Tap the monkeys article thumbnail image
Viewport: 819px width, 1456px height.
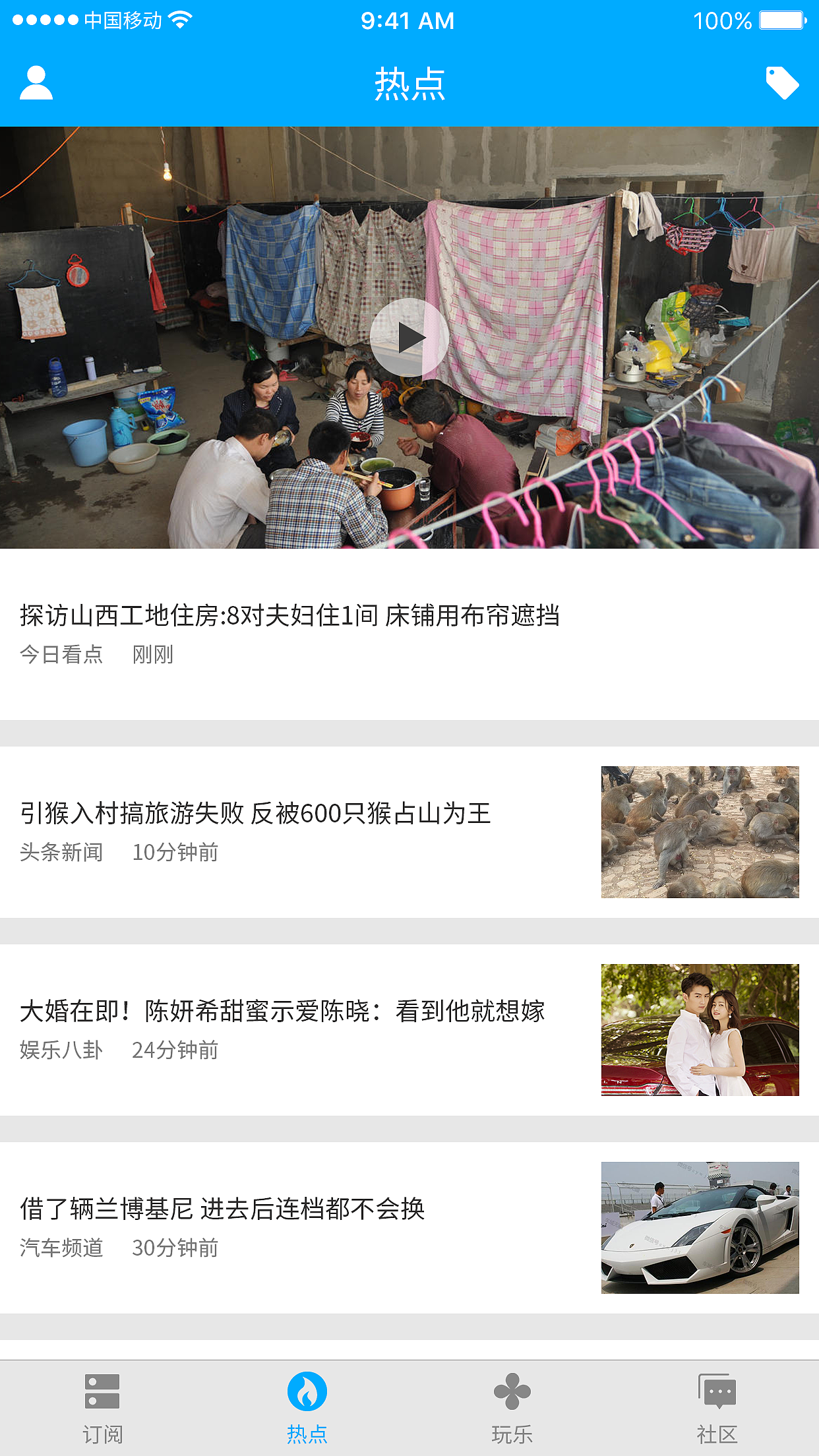point(701,831)
